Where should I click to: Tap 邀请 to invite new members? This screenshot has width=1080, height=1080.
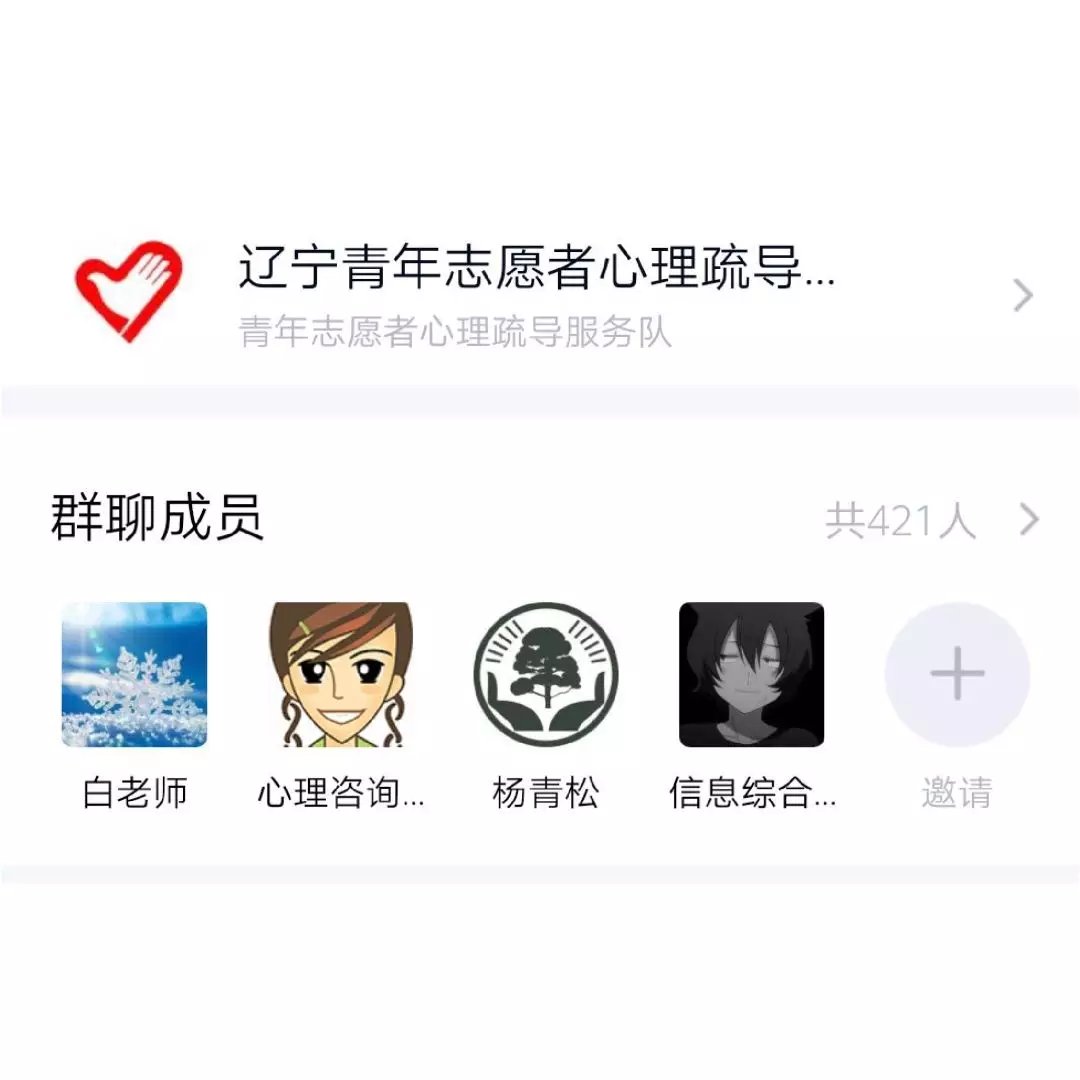(957, 675)
